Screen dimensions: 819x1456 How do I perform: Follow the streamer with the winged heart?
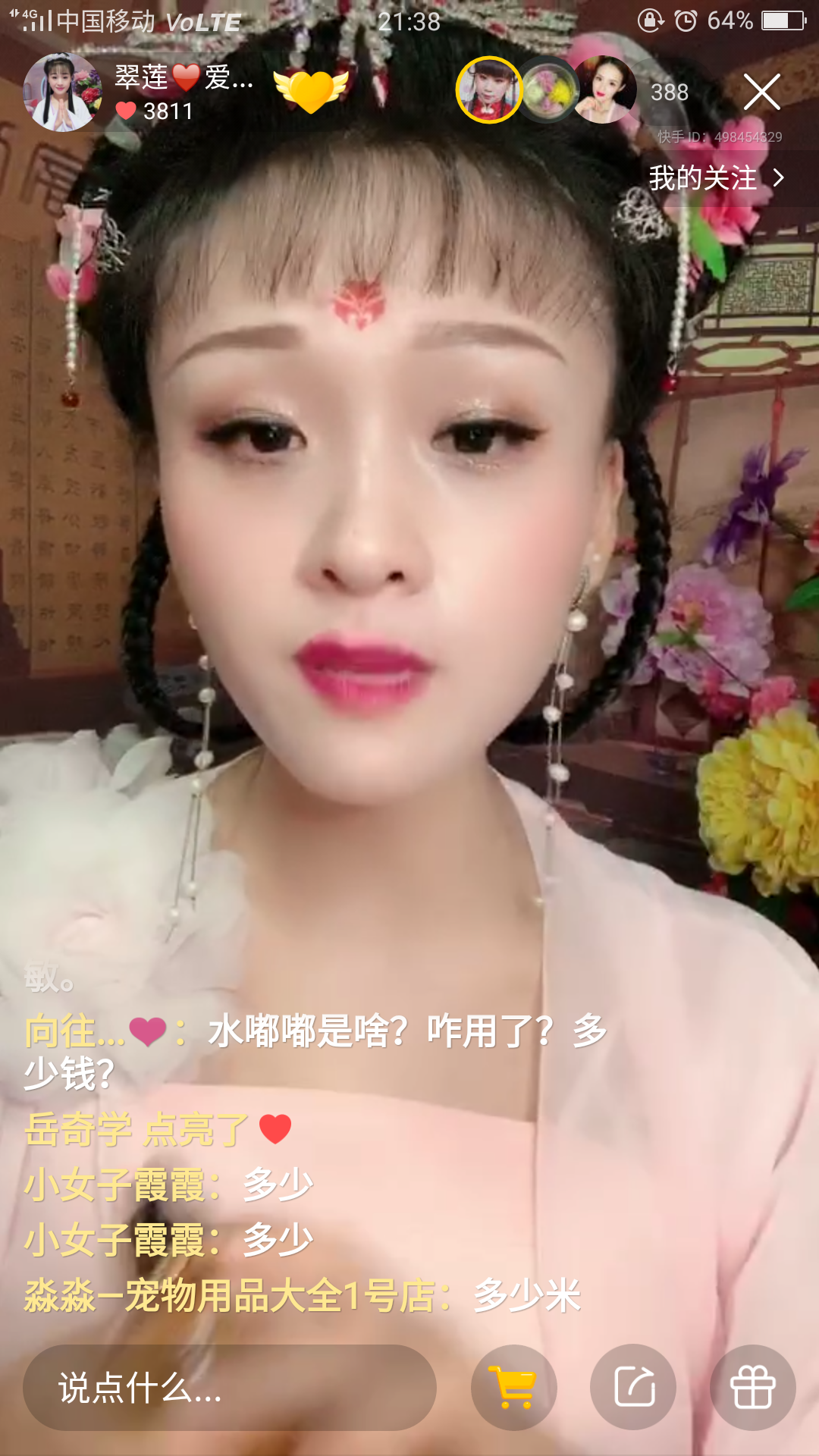(x=310, y=91)
